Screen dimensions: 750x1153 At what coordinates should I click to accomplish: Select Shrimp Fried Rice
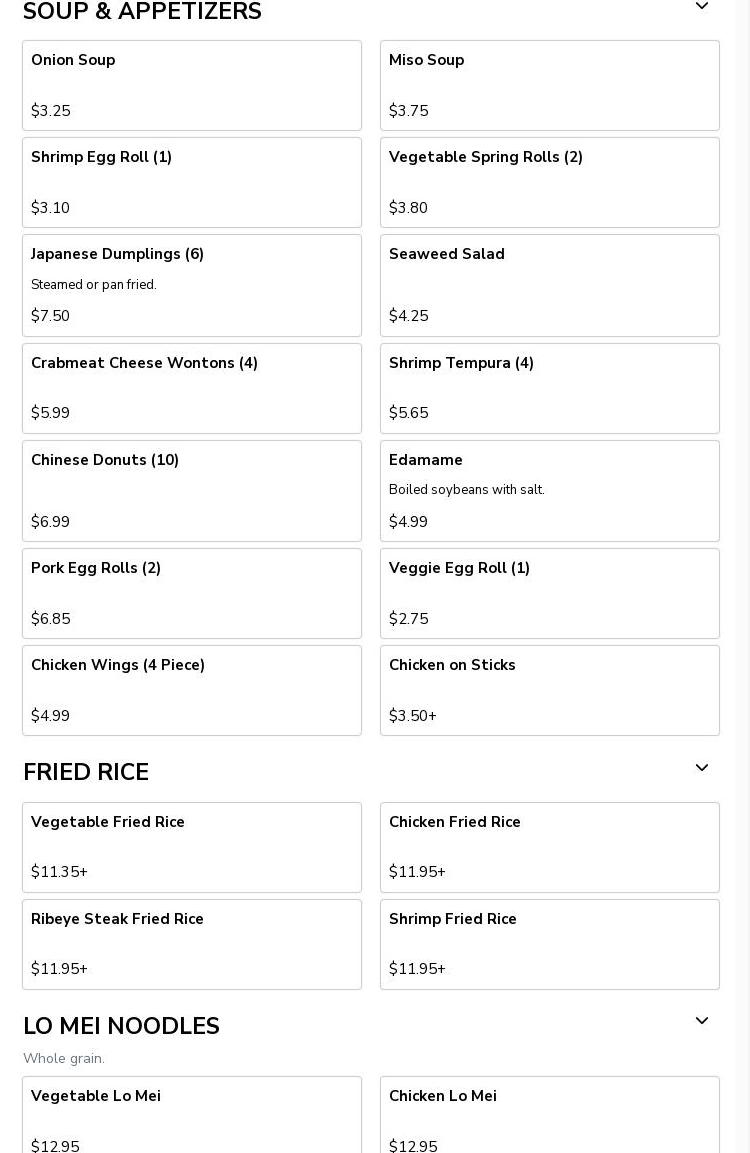pos(549,944)
